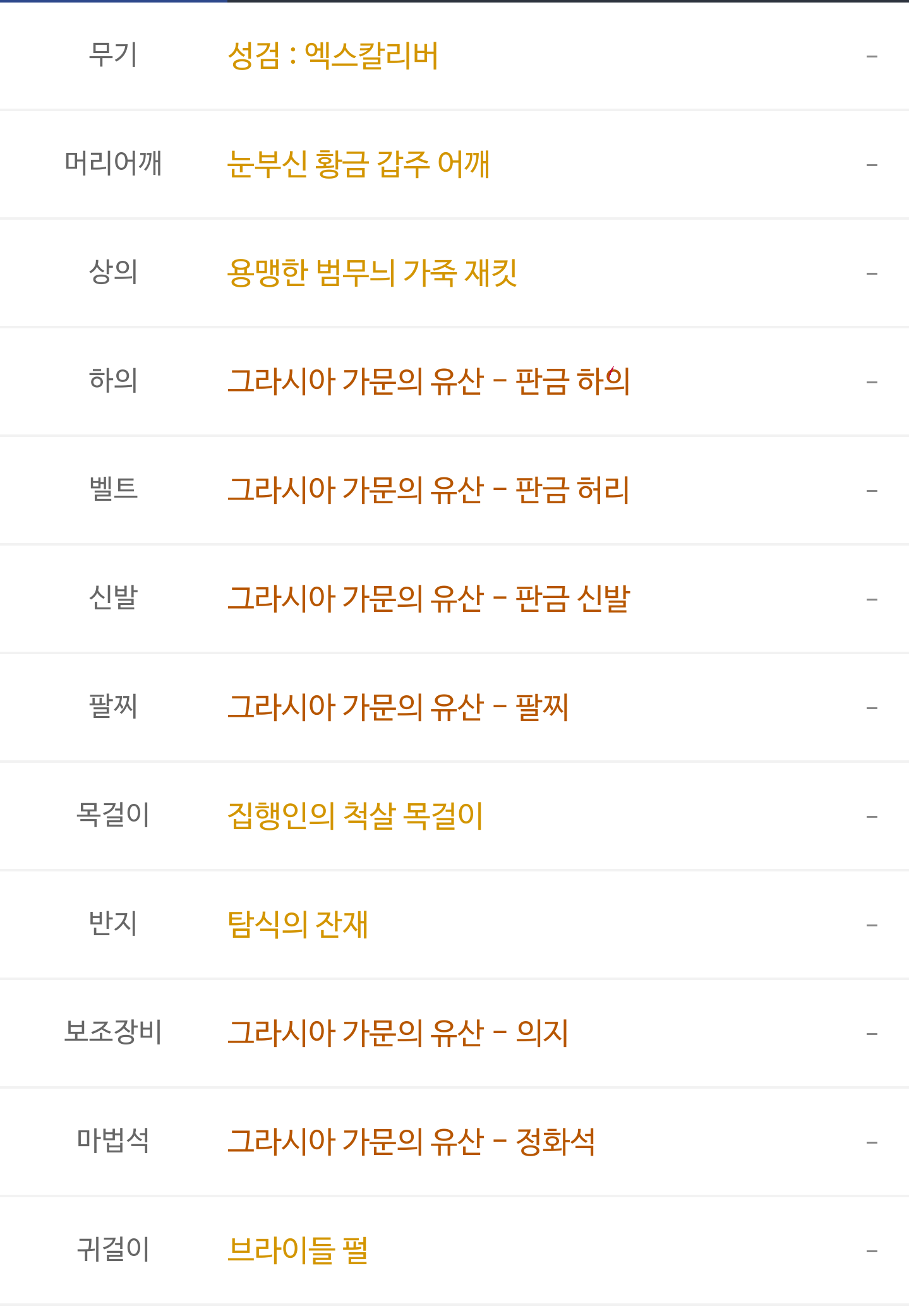909x1316 pixels.
Task: Open the 눈부신 황금 갑주 어깨 item
Action: coord(358,164)
